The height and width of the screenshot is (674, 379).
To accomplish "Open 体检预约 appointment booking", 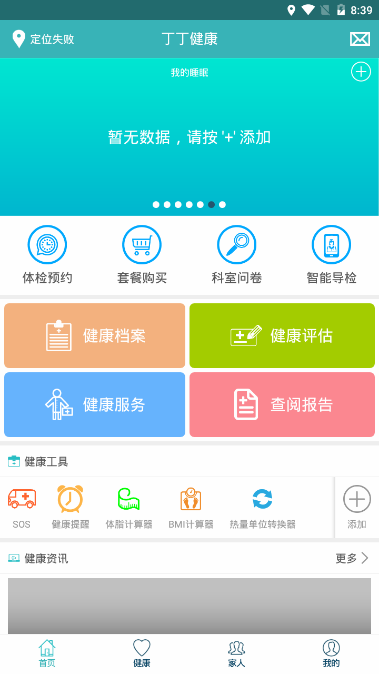I will pyautogui.click(x=47, y=255).
